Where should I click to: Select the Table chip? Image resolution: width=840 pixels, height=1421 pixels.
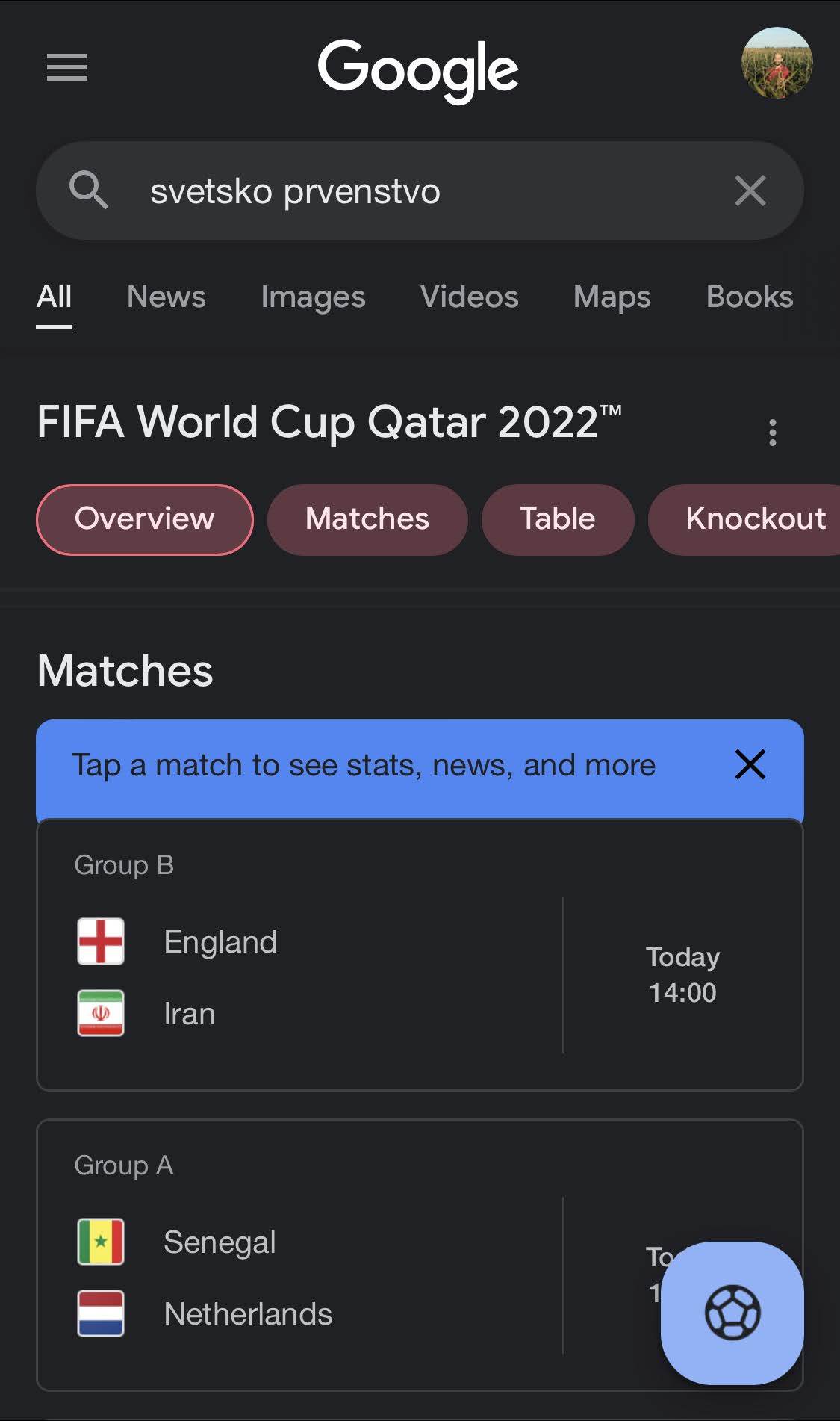click(x=558, y=519)
